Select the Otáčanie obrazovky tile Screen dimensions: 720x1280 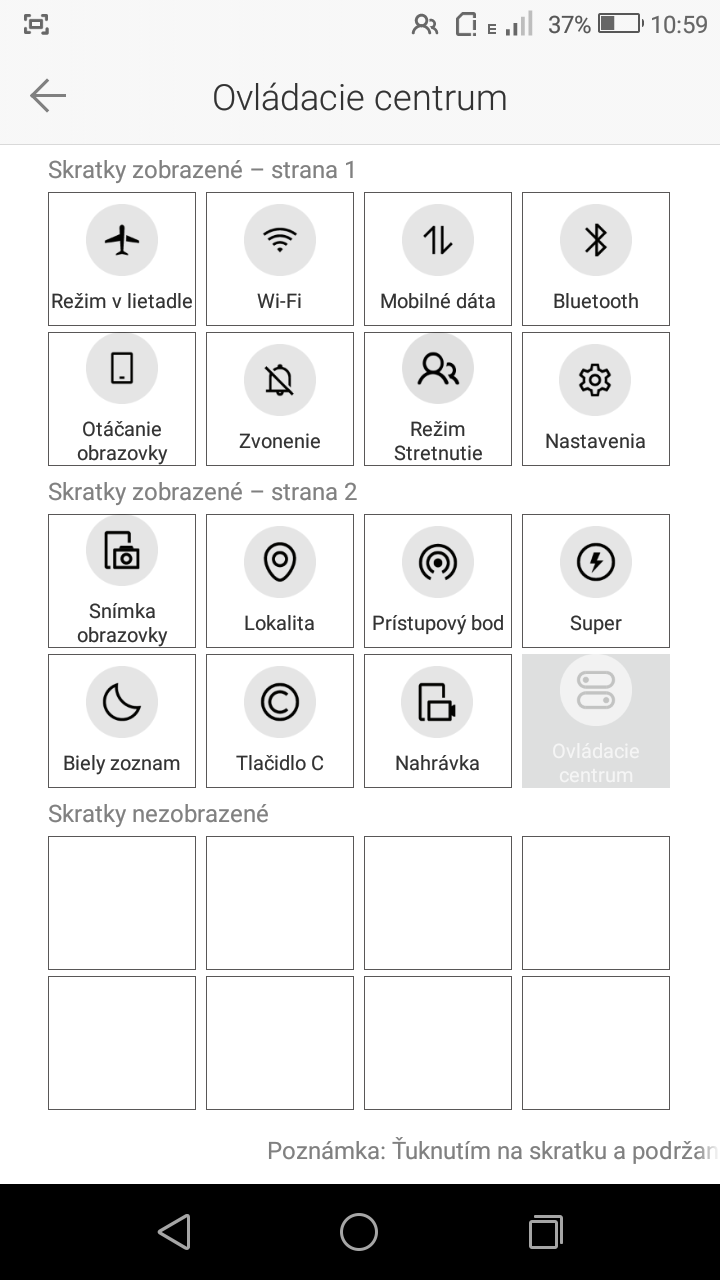pos(122,399)
